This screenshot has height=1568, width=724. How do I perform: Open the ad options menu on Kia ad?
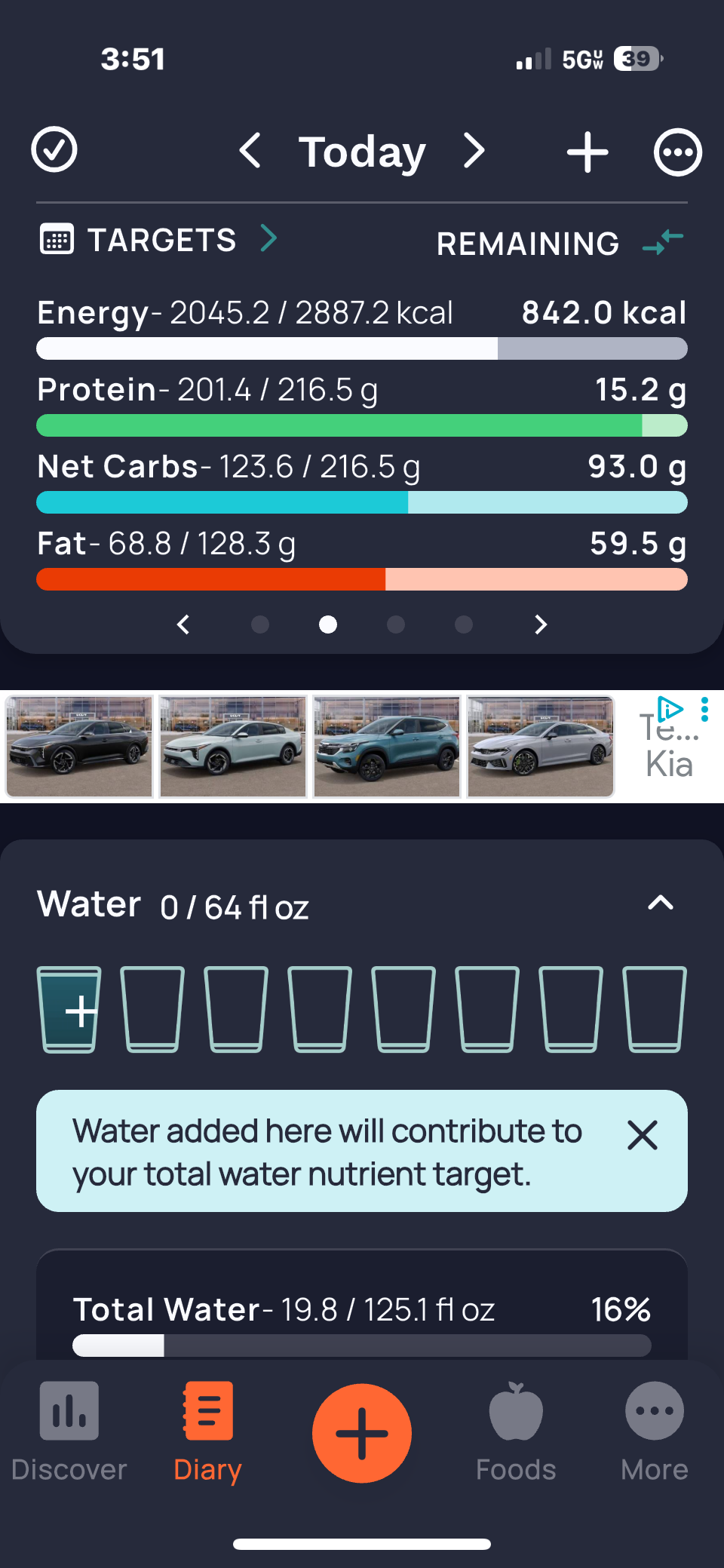(x=704, y=709)
